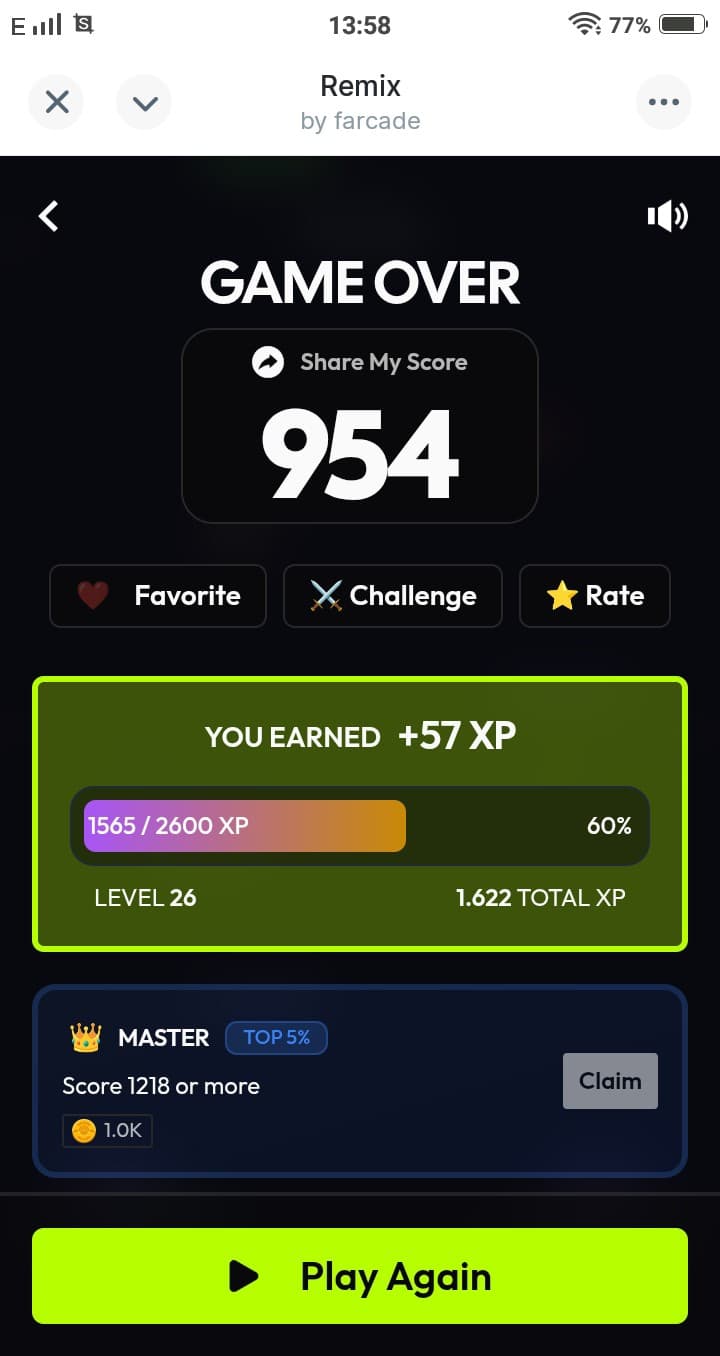The height and width of the screenshot is (1356, 720).
Task: Claim the Master reward
Action: [x=610, y=1081]
